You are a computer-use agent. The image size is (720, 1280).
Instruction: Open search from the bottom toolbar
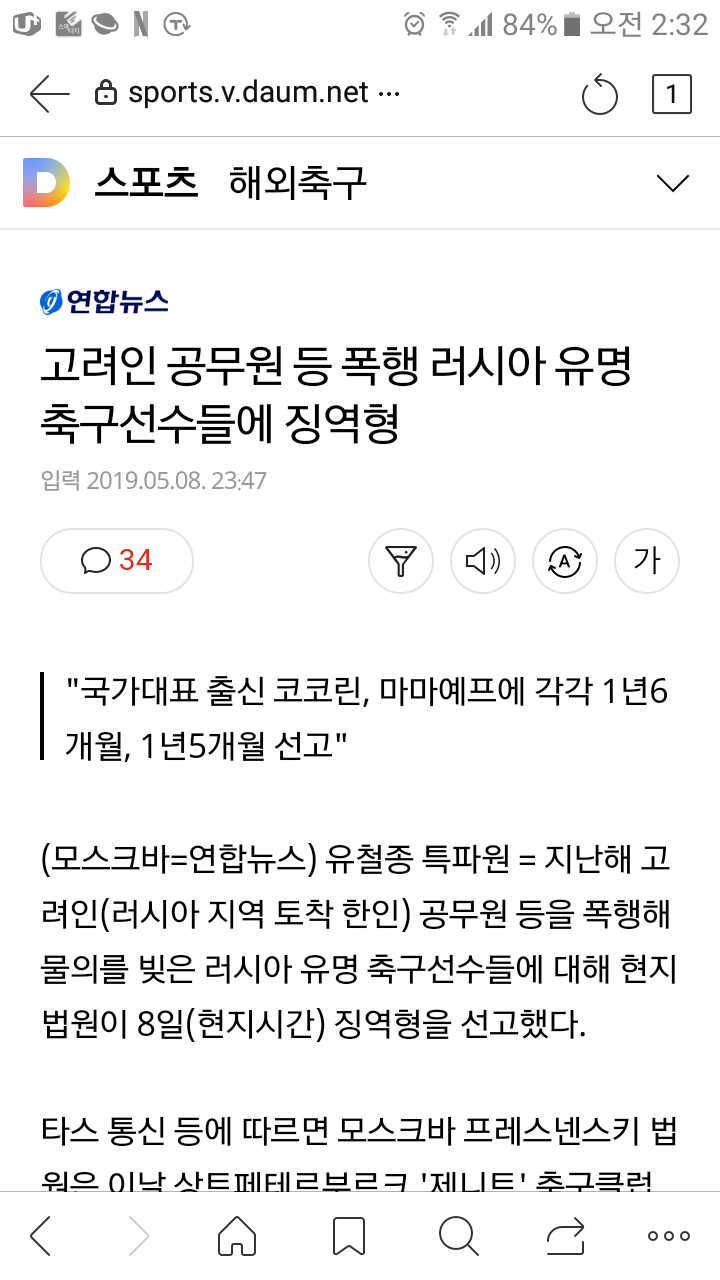458,1236
